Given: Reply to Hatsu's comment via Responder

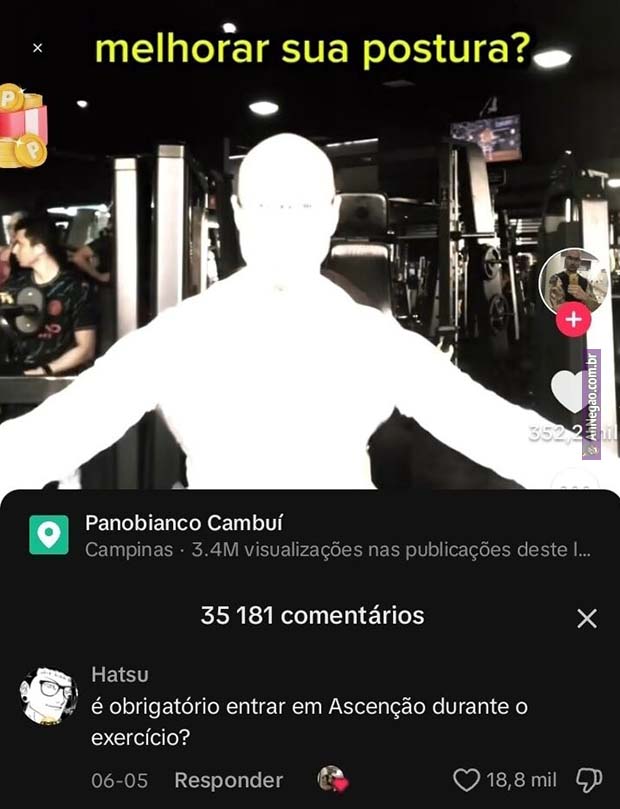Looking at the screenshot, I should tap(228, 780).
